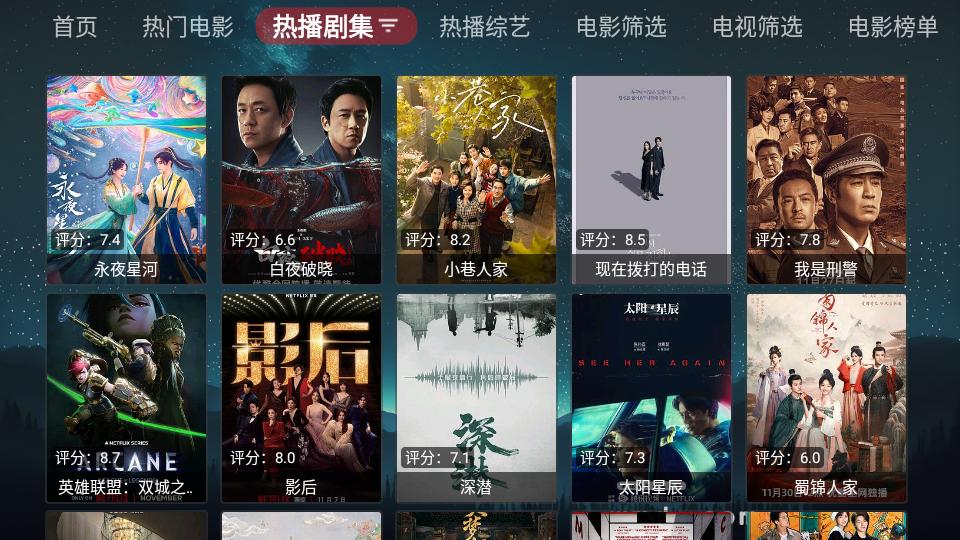Viewport: 960px width, 540px height.
Task: Switch to the 热播综艺 tab
Action: click(x=485, y=27)
